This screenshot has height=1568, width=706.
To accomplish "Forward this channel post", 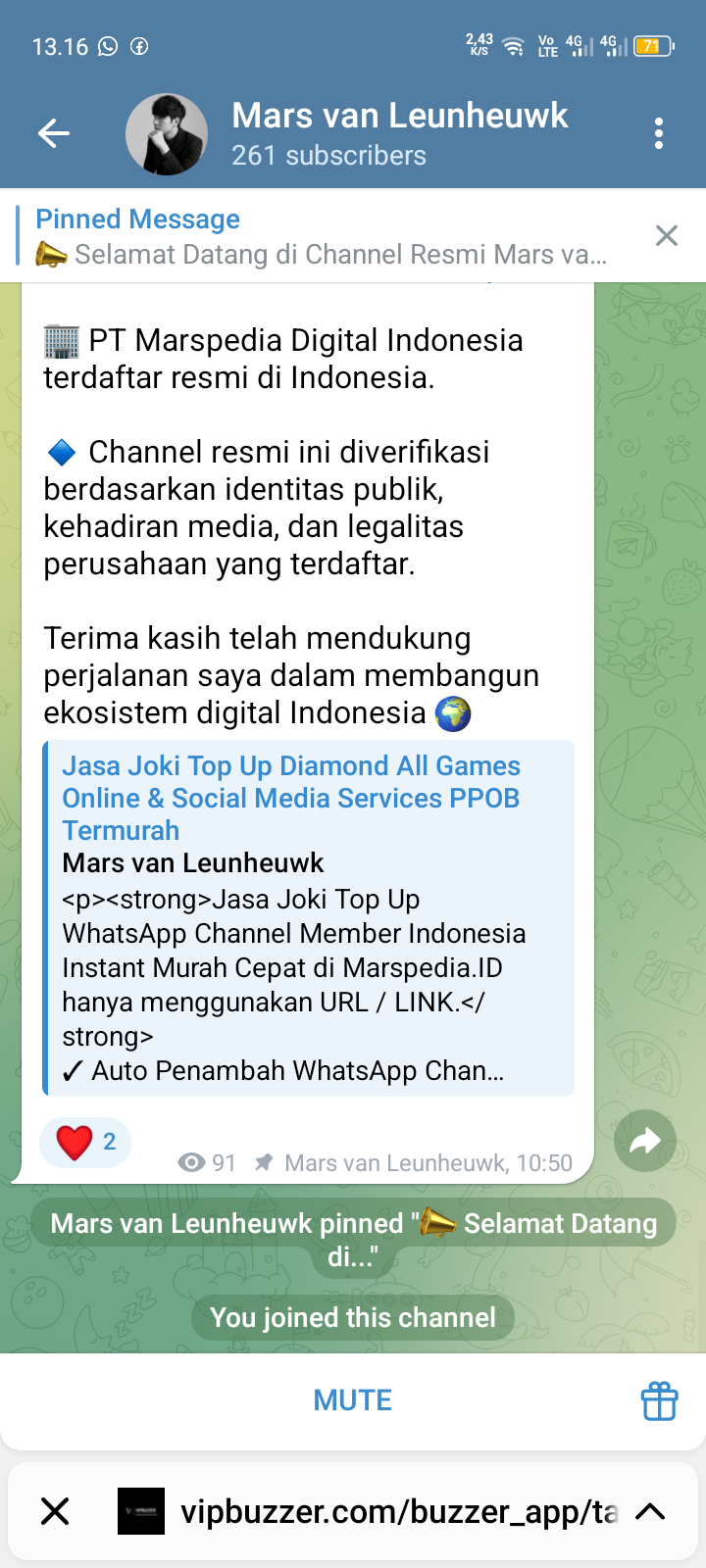I will point(644,1141).
